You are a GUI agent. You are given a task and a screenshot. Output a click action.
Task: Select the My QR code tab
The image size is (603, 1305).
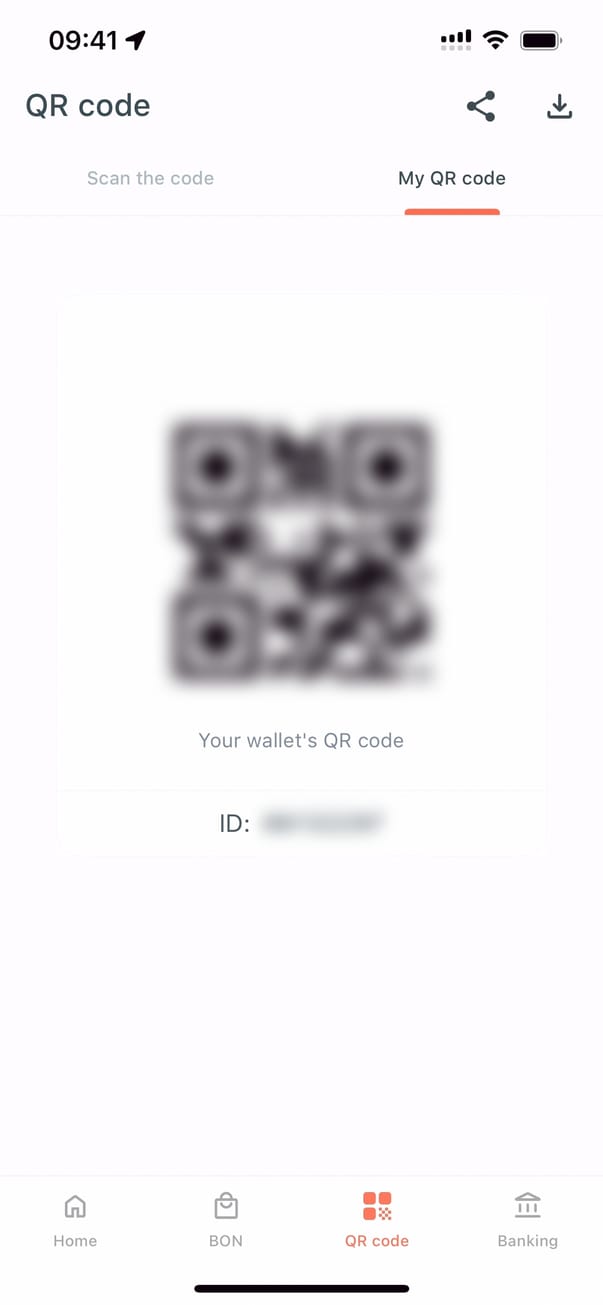(452, 179)
